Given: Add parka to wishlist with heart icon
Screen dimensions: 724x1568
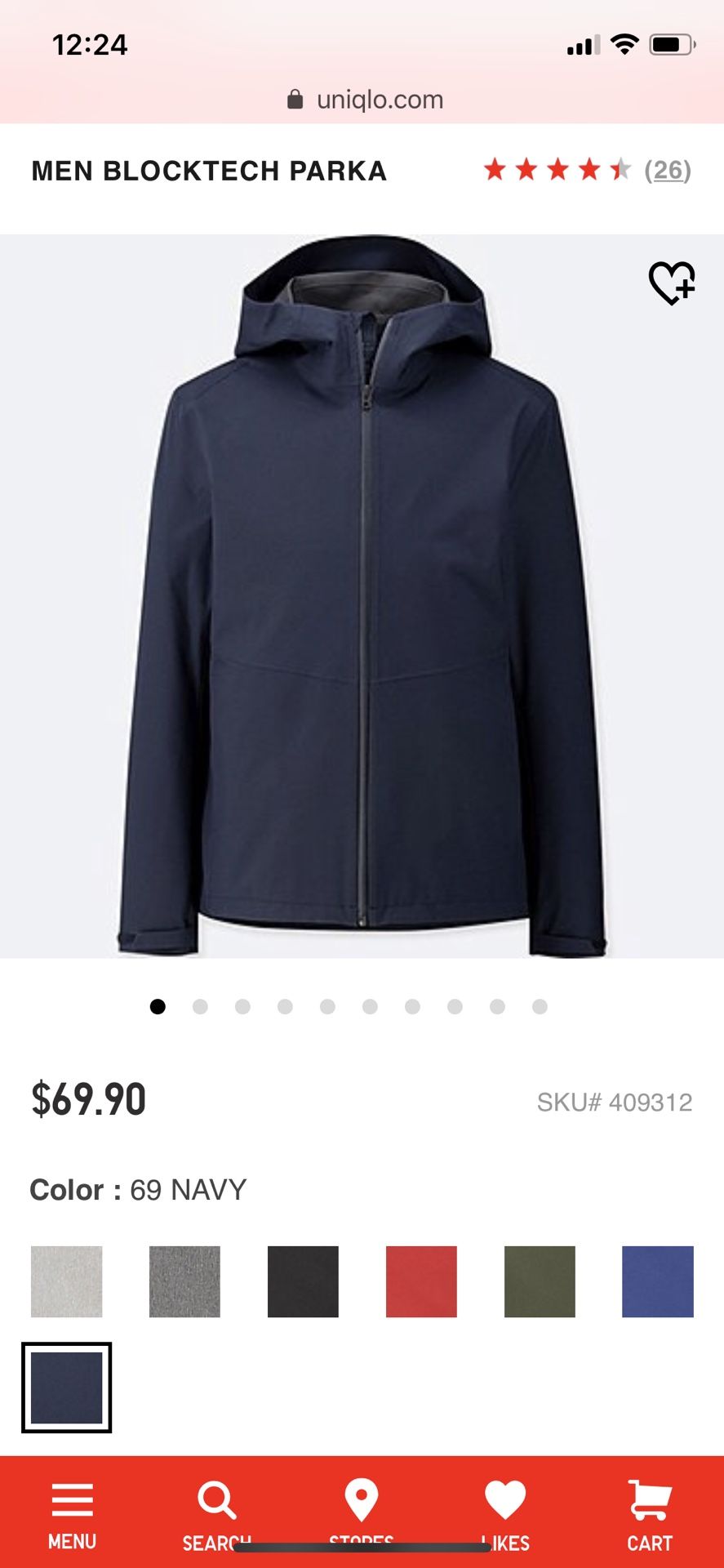Looking at the screenshot, I should (x=671, y=283).
